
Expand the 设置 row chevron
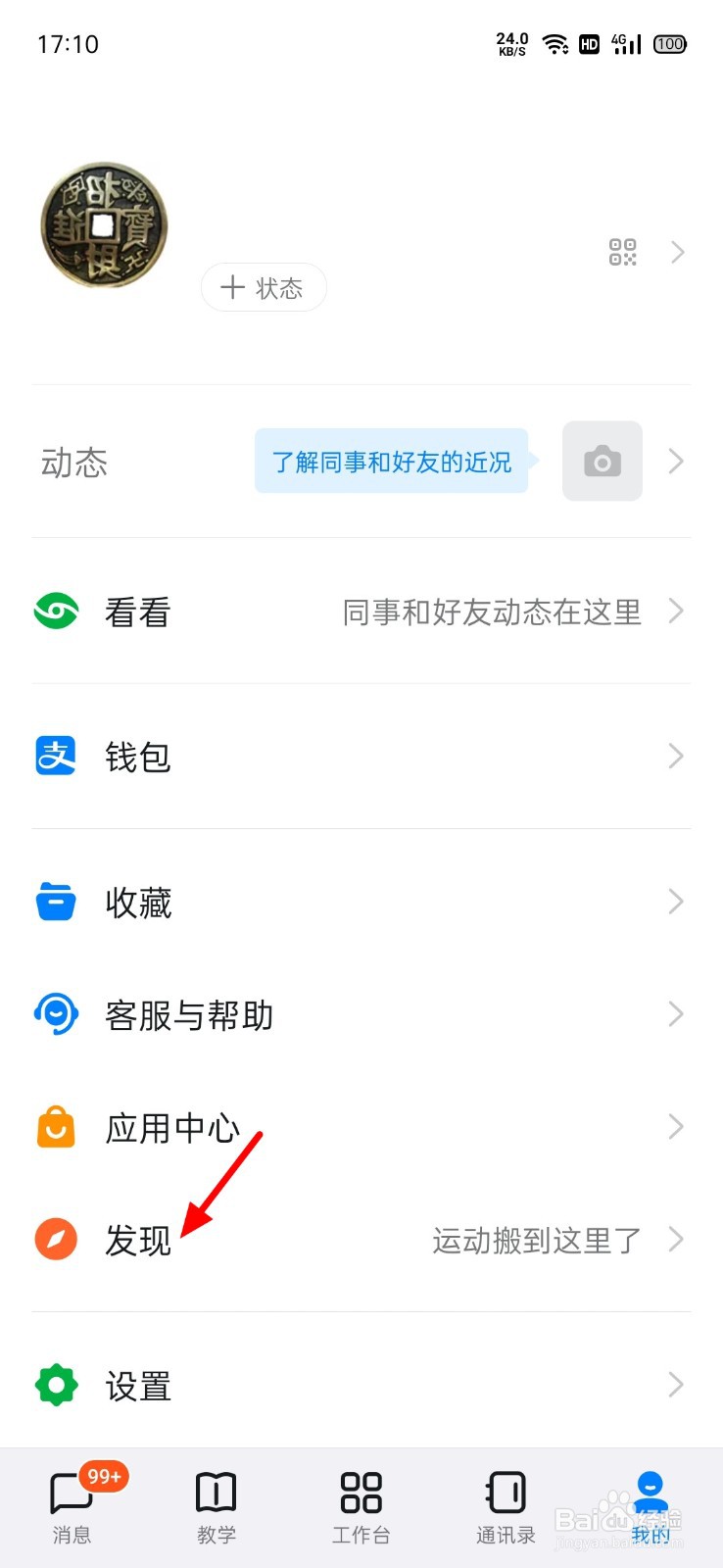pos(677,1385)
